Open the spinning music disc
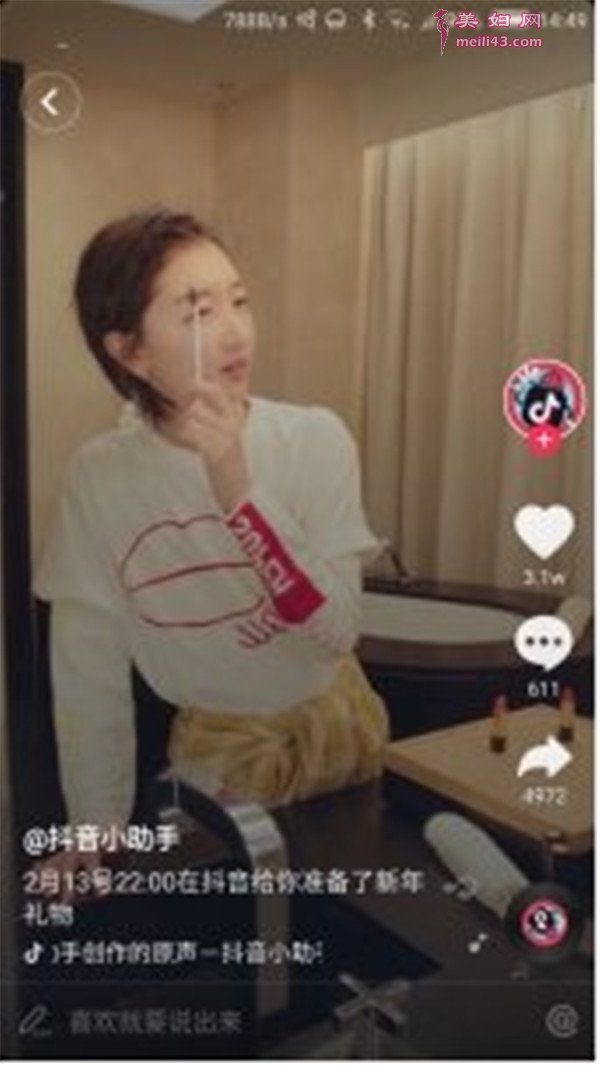The height and width of the screenshot is (1066, 600). 545,924
